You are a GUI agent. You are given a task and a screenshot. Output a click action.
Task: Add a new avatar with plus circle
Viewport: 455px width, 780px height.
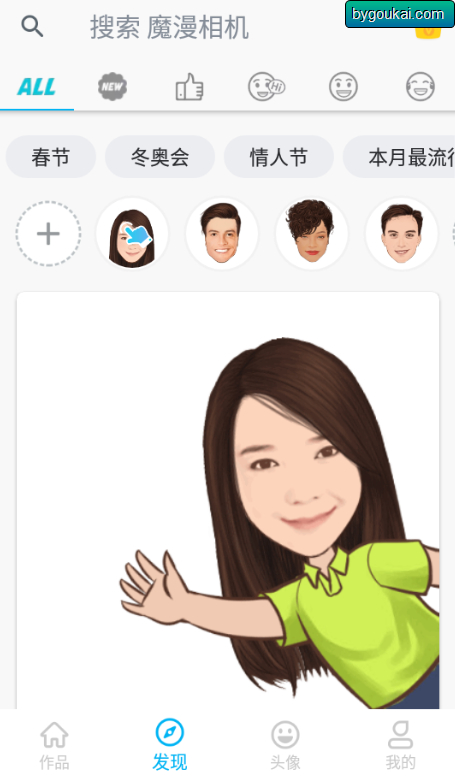click(48, 234)
